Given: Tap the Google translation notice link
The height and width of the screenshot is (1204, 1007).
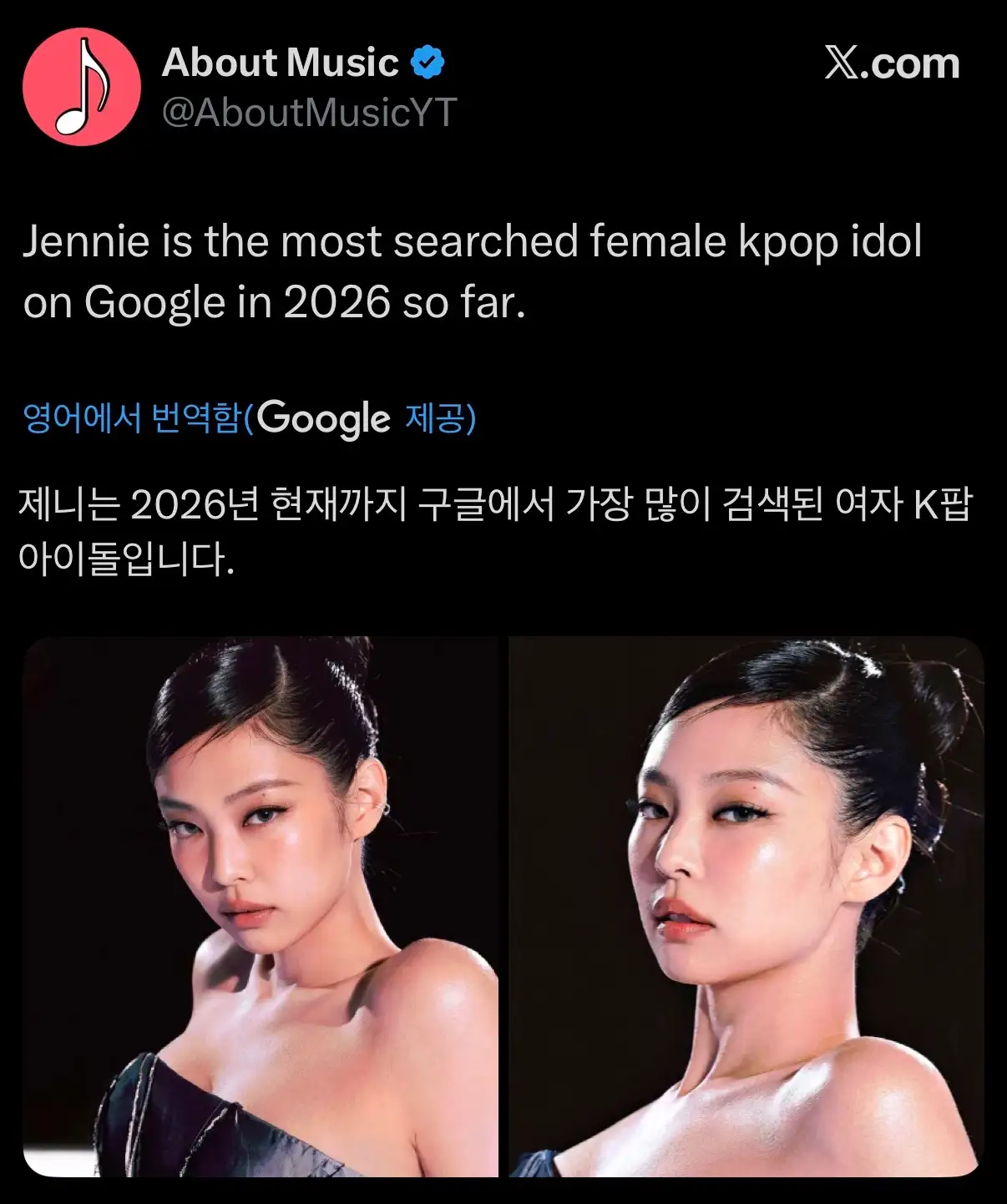Looking at the screenshot, I should coord(249,417).
